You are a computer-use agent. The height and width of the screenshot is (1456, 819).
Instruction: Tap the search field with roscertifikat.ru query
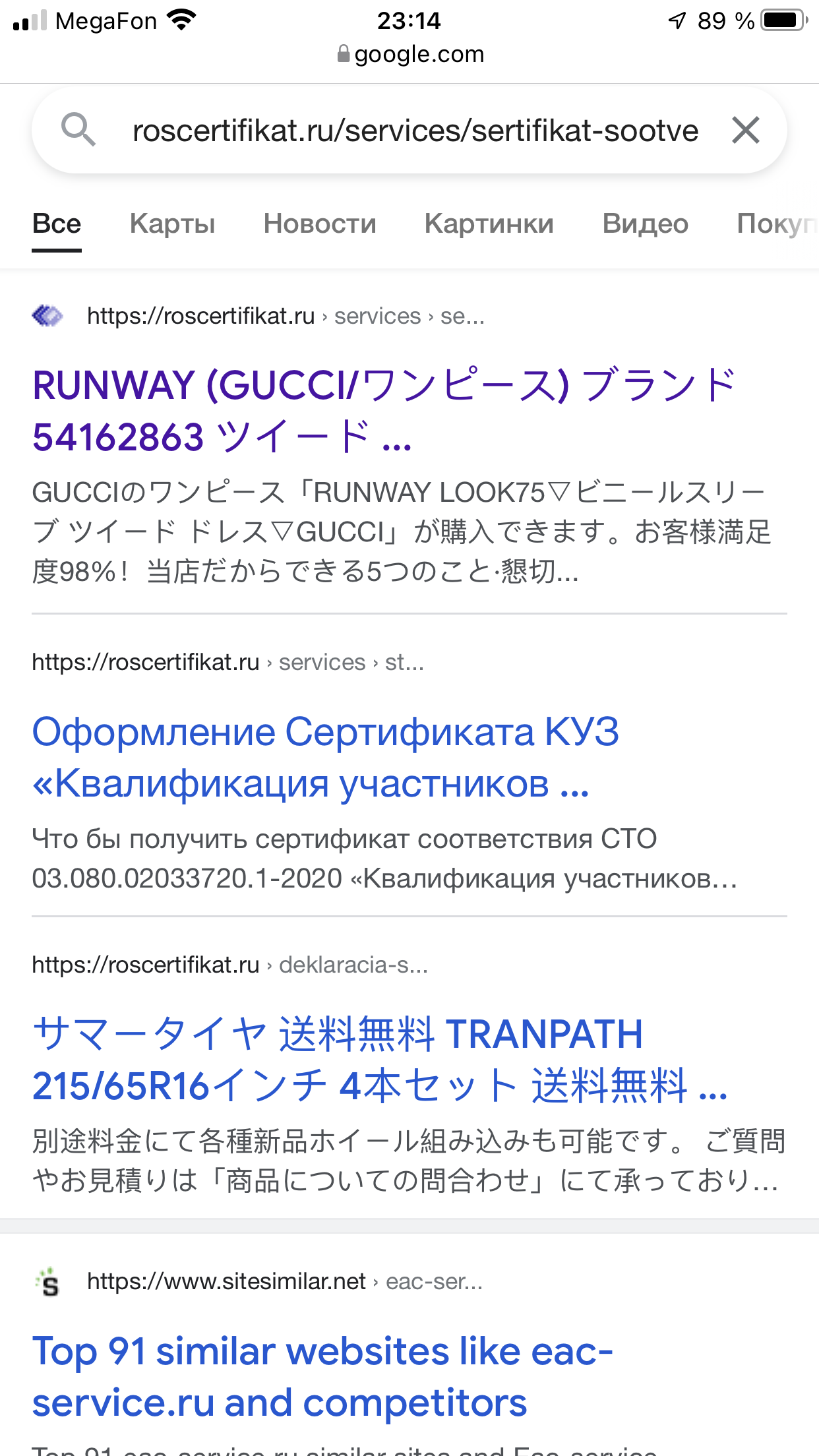point(414,131)
